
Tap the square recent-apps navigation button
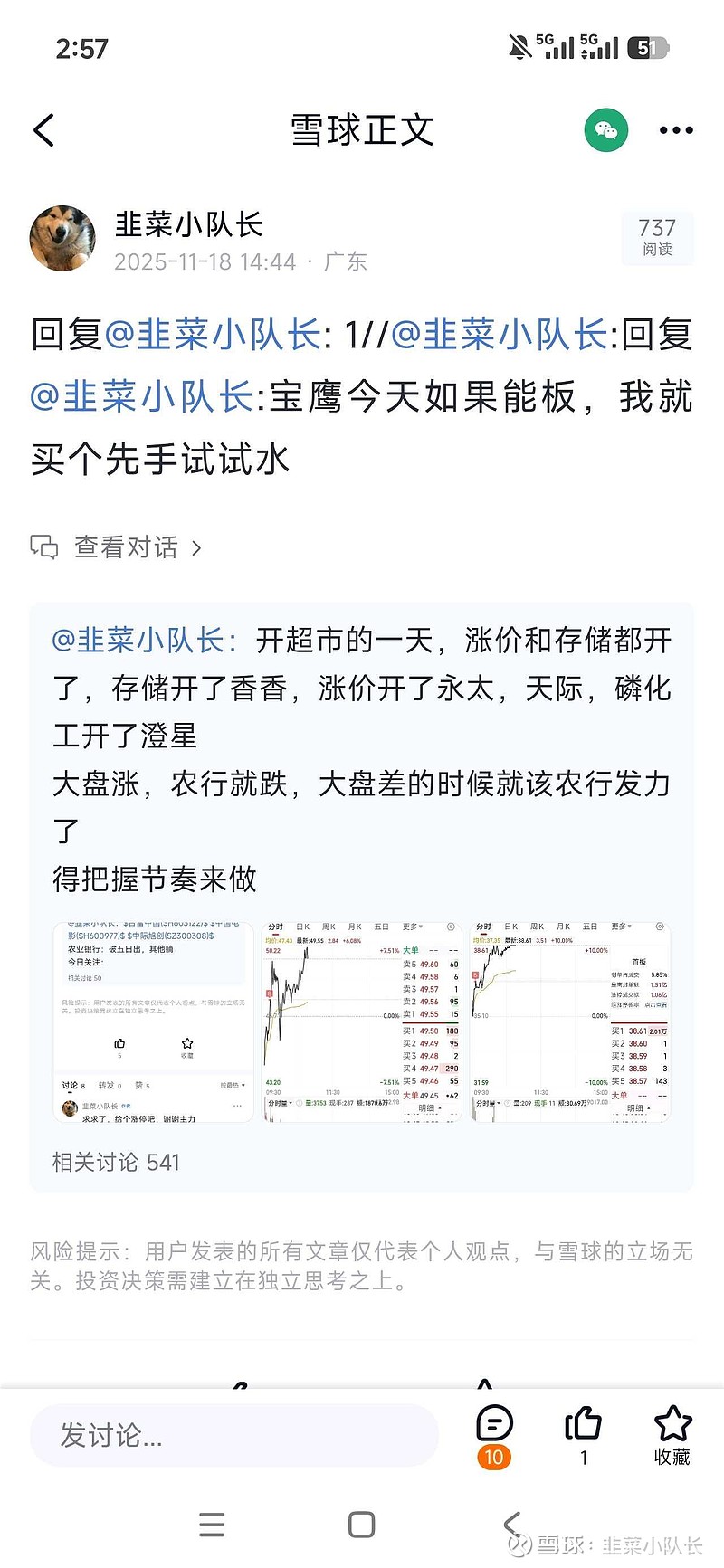click(360, 1523)
